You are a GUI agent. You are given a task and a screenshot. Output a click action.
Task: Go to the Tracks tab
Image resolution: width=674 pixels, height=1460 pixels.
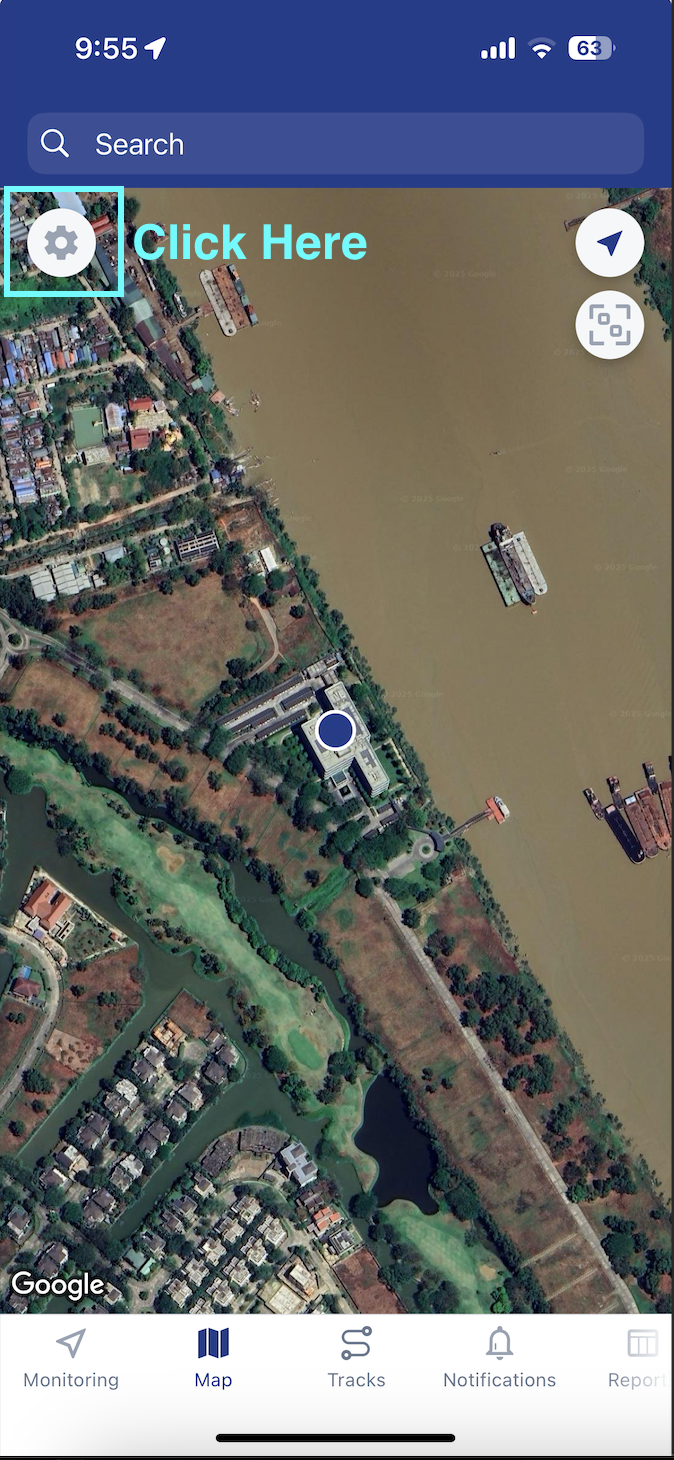356,1358
